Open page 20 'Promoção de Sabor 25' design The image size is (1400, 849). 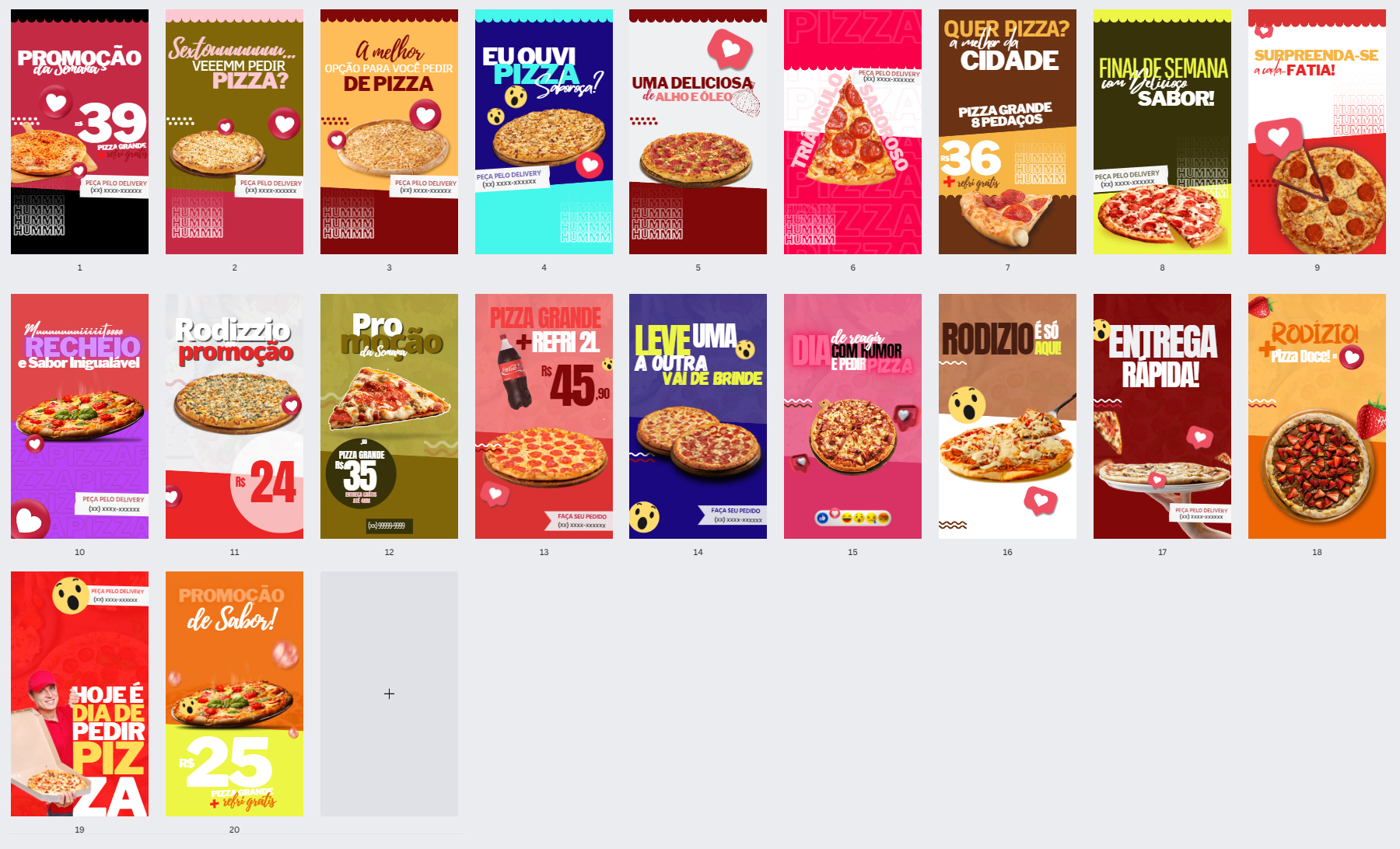click(234, 694)
